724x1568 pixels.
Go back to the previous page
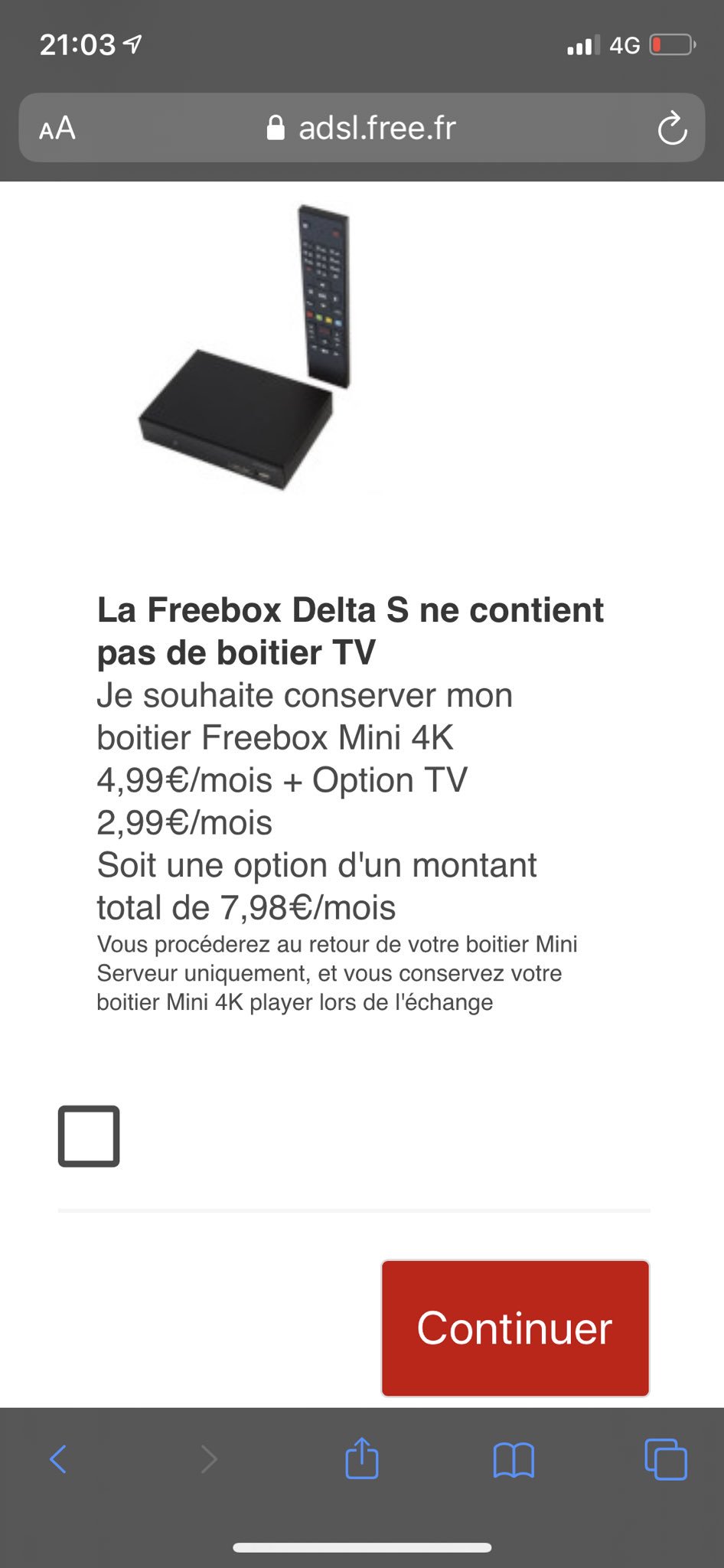point(58,1459)
